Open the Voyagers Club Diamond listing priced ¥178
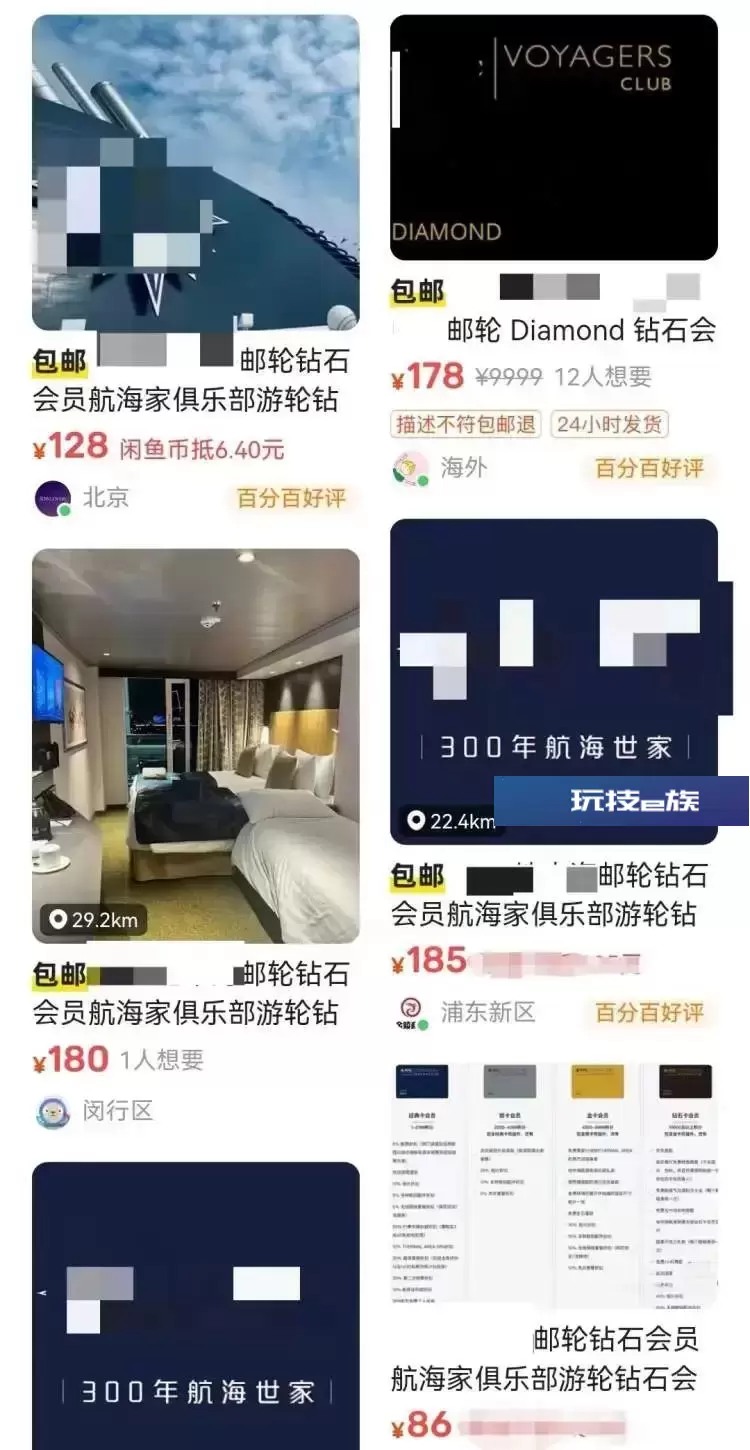The height and width of the screenshot is (1450, 750). point(554,137)
